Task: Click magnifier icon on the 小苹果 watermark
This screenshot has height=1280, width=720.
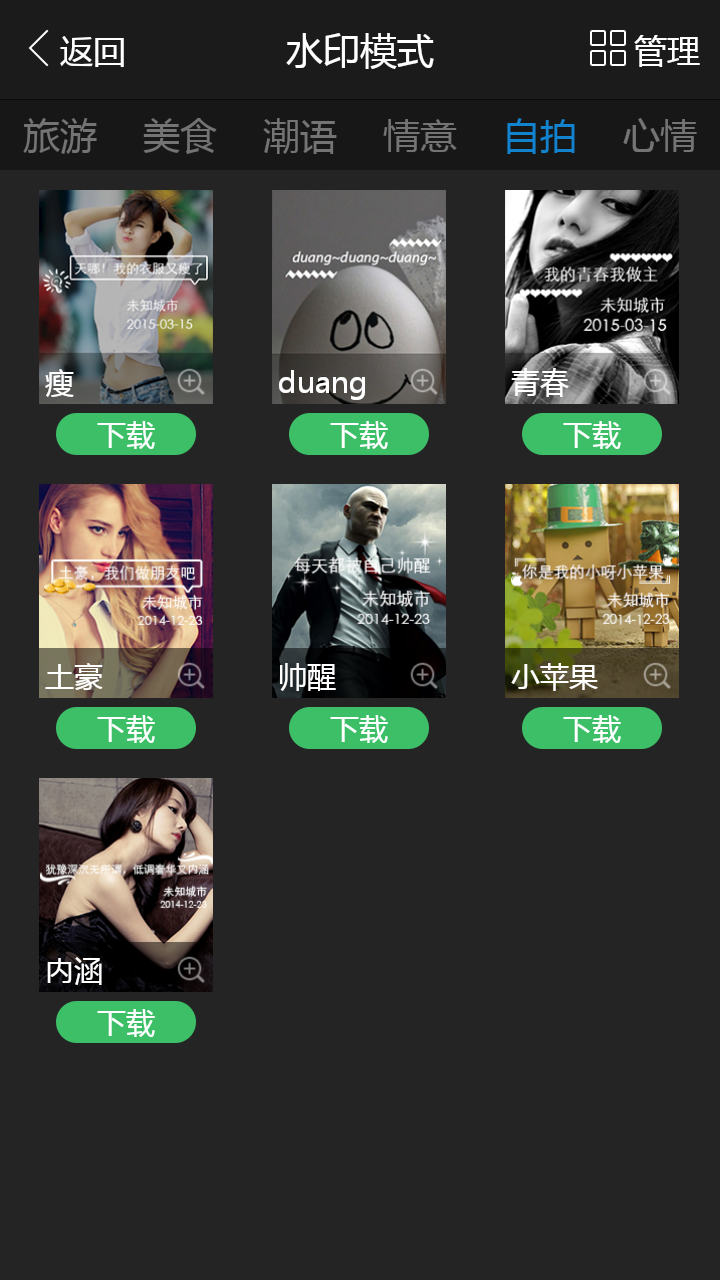Action: (x=658, y=677)
